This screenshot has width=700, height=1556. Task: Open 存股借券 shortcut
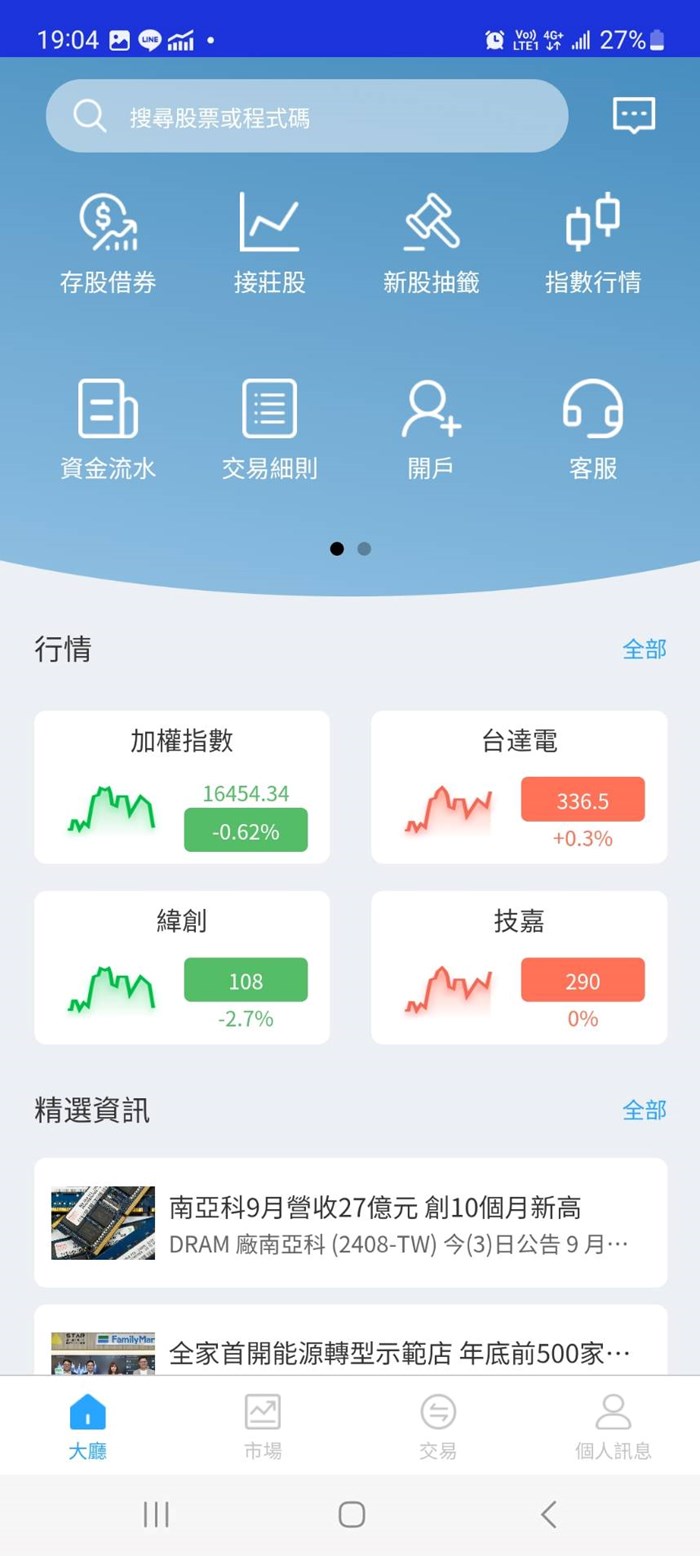(108, 243)
